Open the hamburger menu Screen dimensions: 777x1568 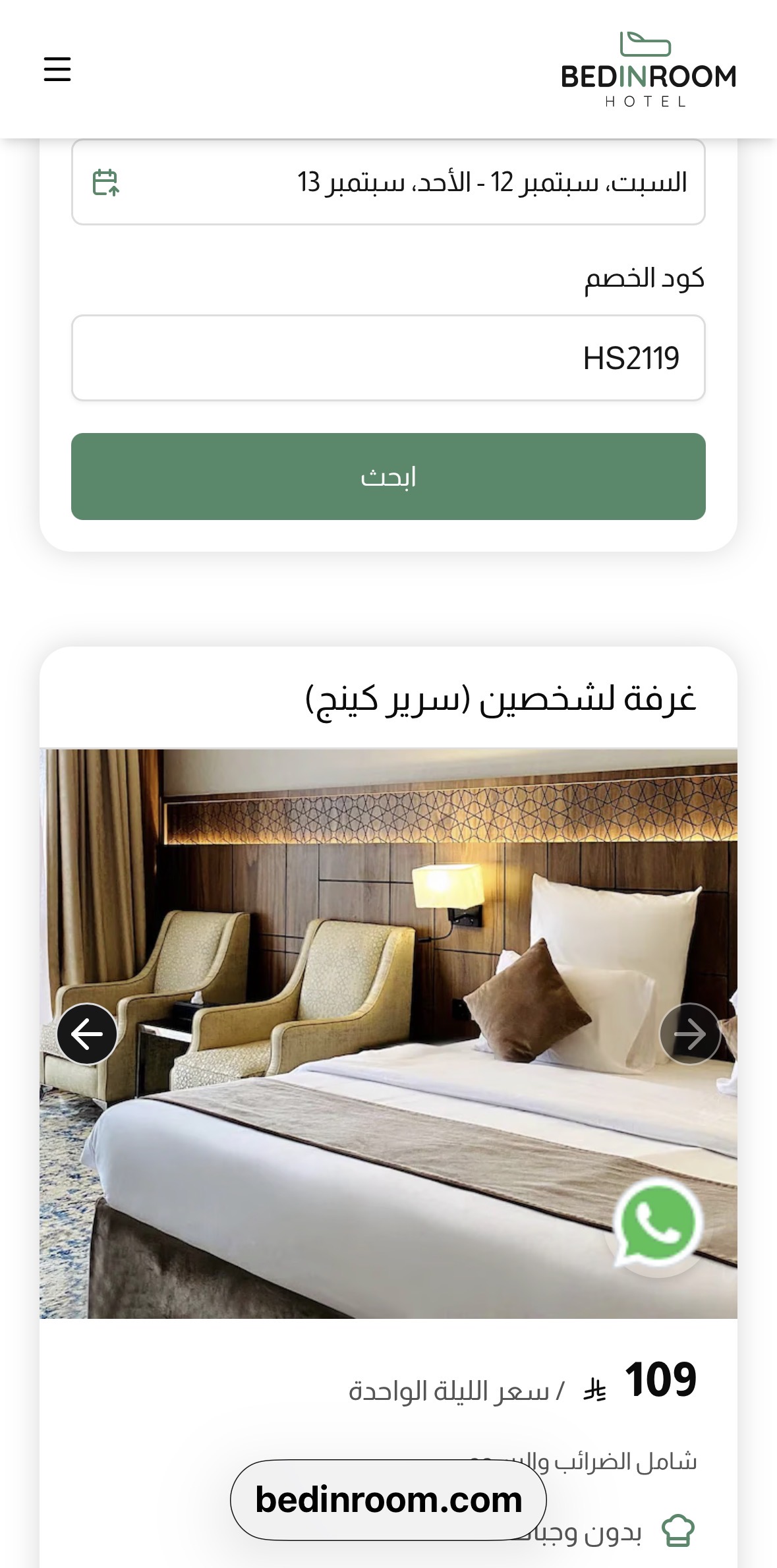57,69
